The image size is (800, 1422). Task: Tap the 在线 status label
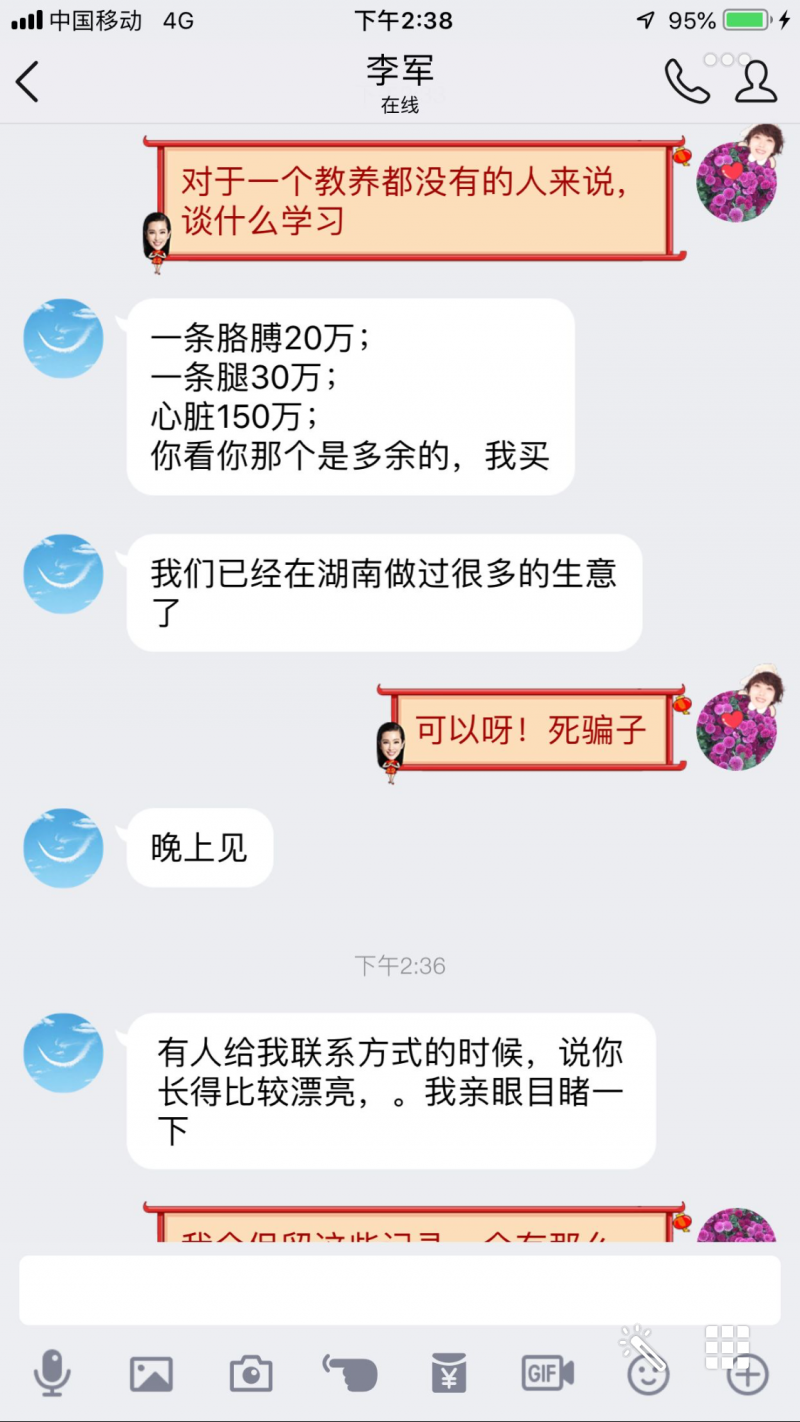click(x=400, y=104)
